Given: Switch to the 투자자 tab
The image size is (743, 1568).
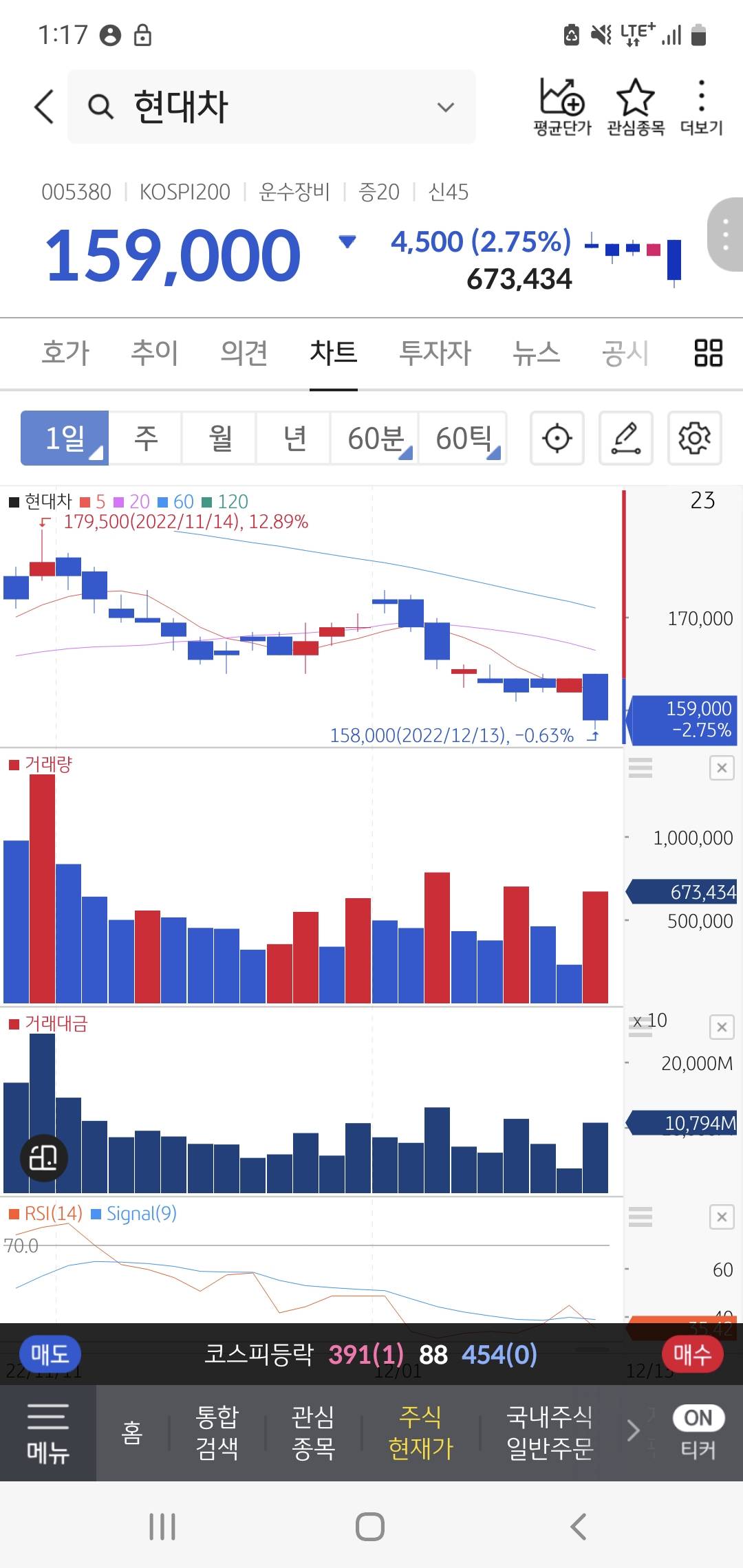Looking at the screenshot, I should (x=435, y=353).
